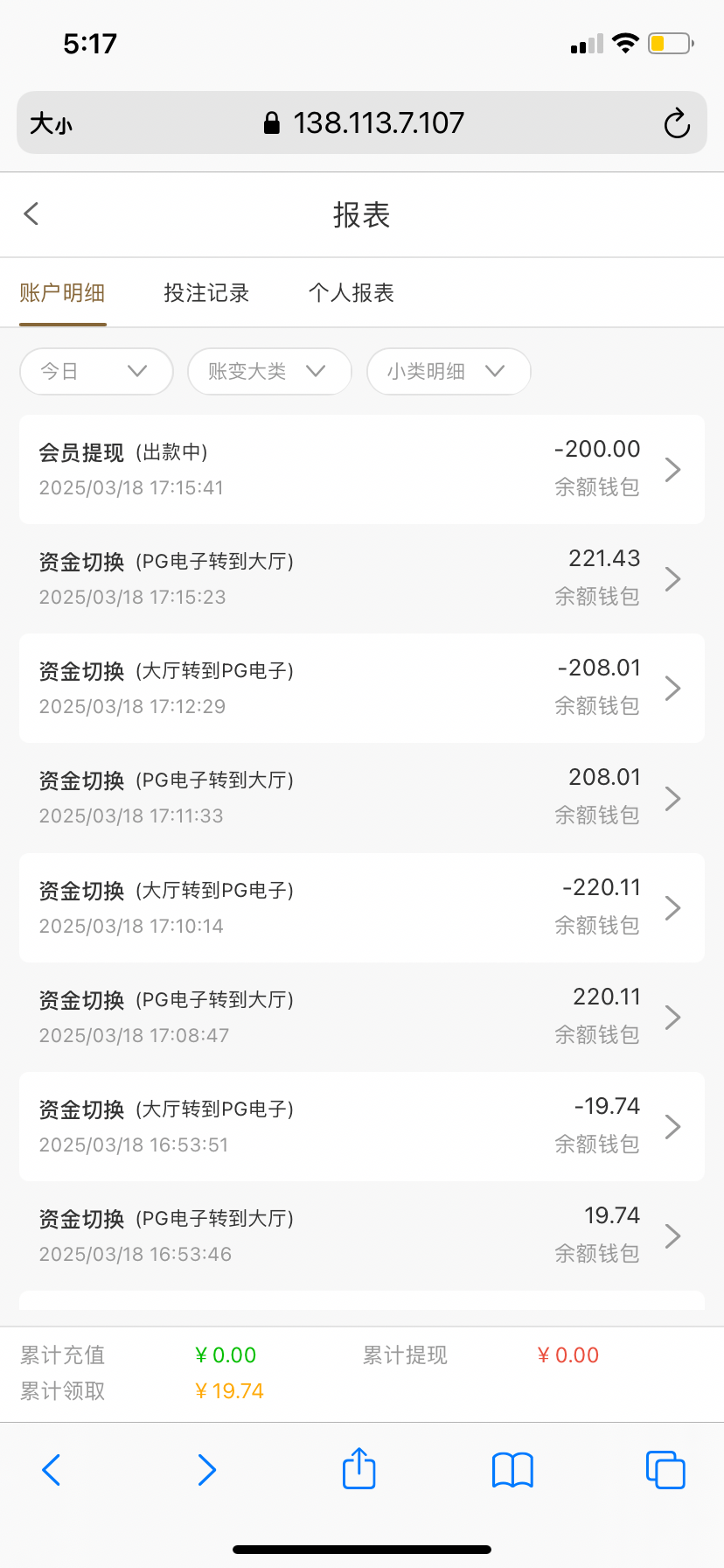Viewport: 724px width, 1568px height.
Task: Open the 19.74 transfer at 16:53:46
Action: [362, 1235]
